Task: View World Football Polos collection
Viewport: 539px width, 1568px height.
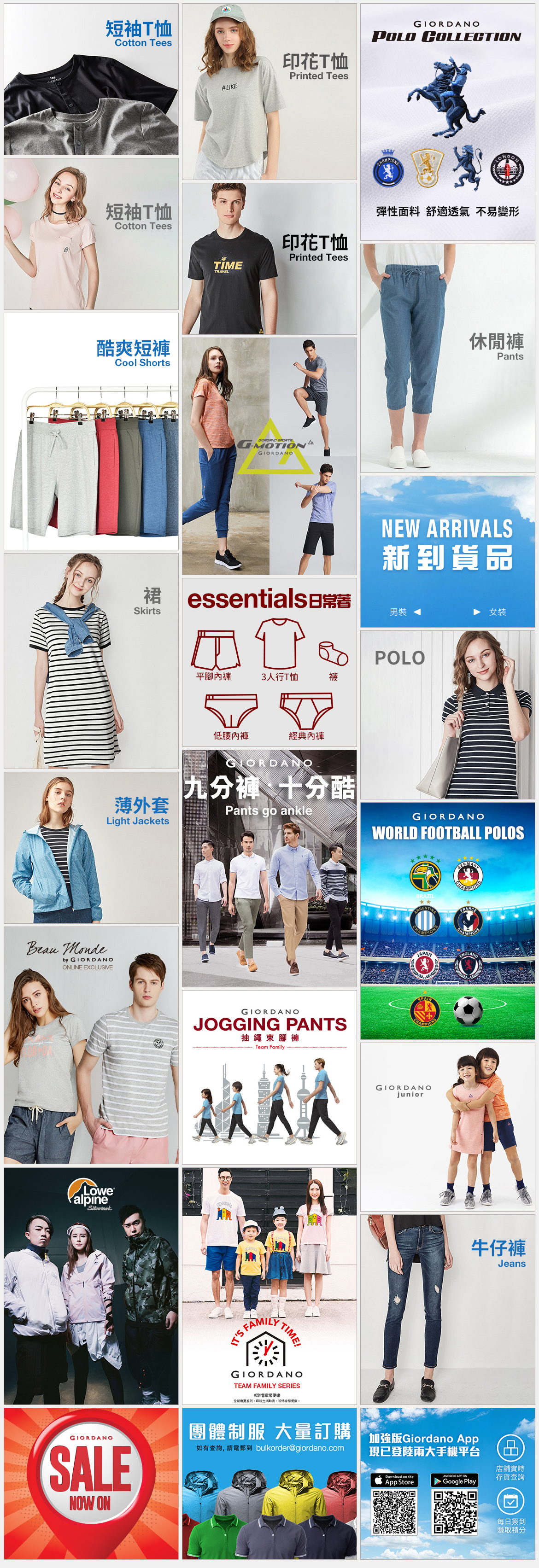Action: pos(447,921)
